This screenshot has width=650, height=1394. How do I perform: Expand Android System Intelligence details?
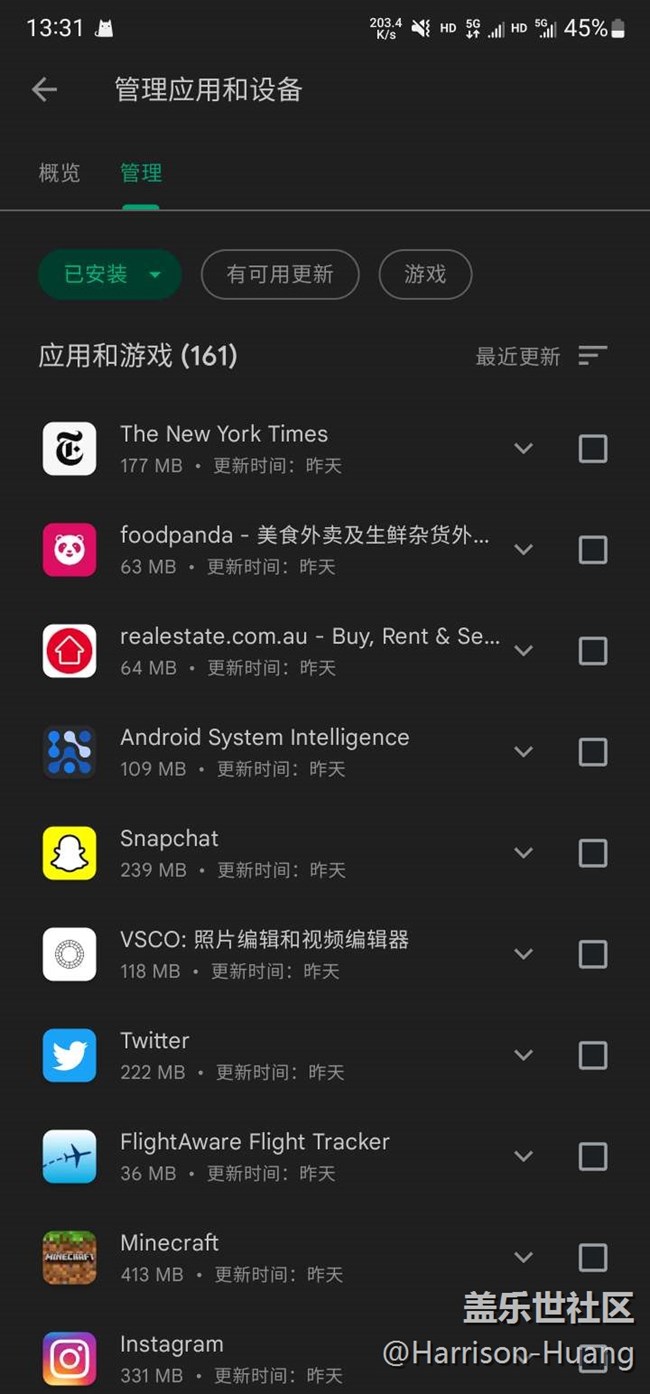tap(523, 751)
